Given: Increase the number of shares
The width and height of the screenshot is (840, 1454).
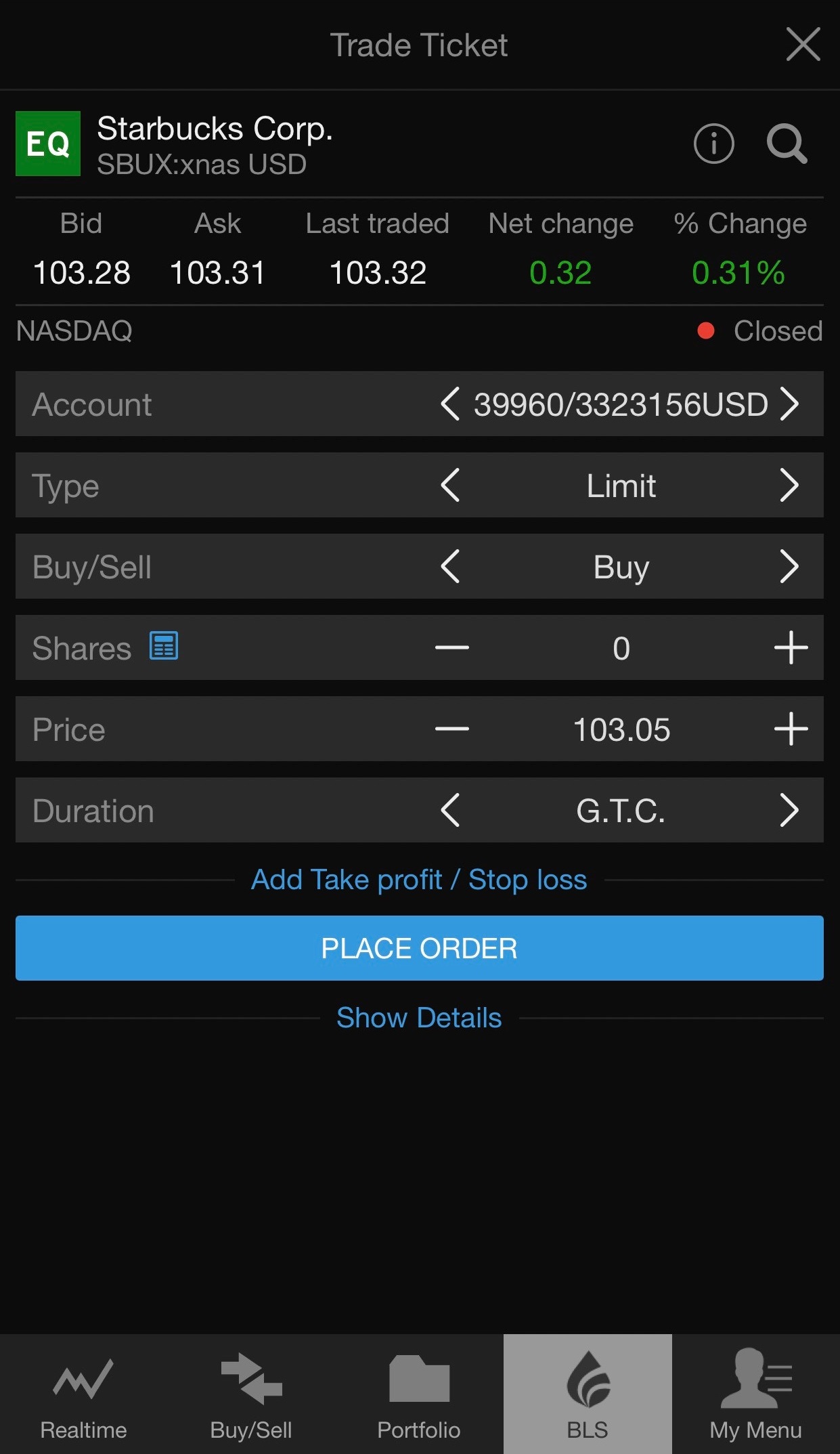Looking at the screenshot, I should 791,648.
